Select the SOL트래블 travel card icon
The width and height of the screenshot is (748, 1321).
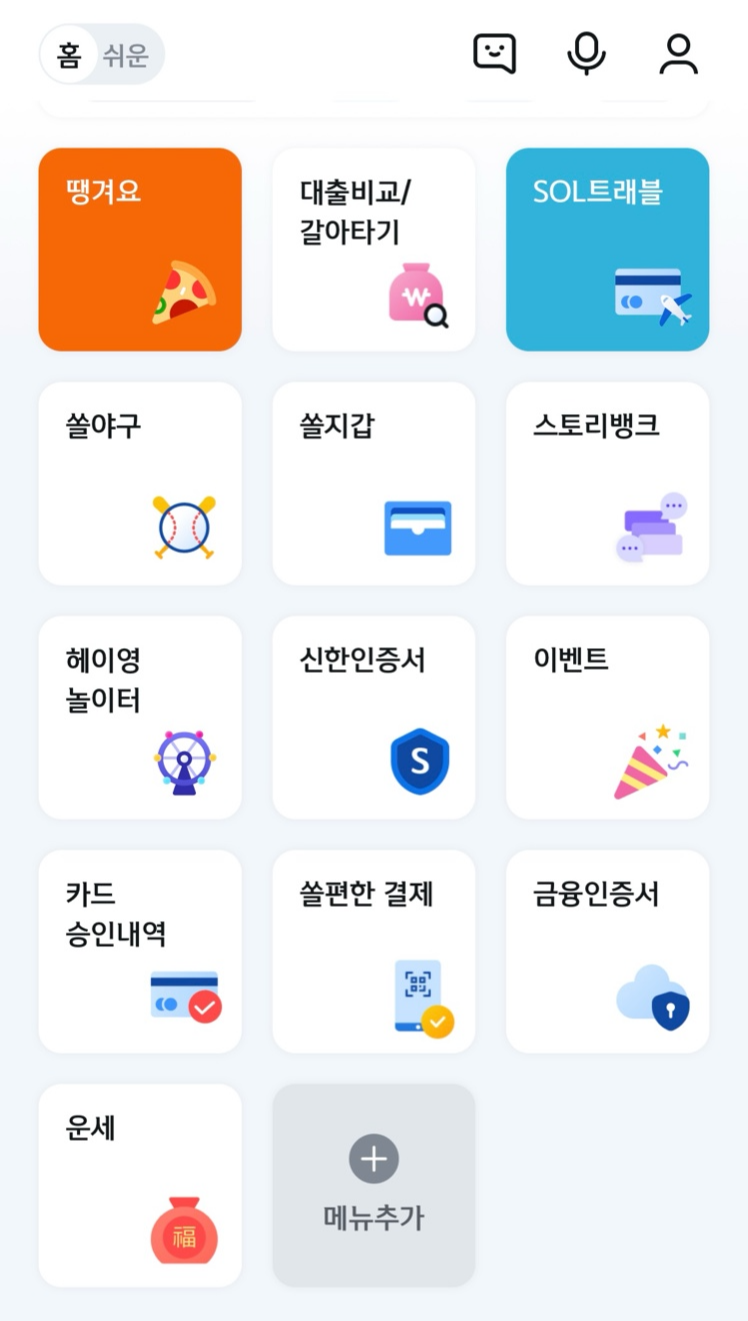pyautogui.click(x=607, y=248)
